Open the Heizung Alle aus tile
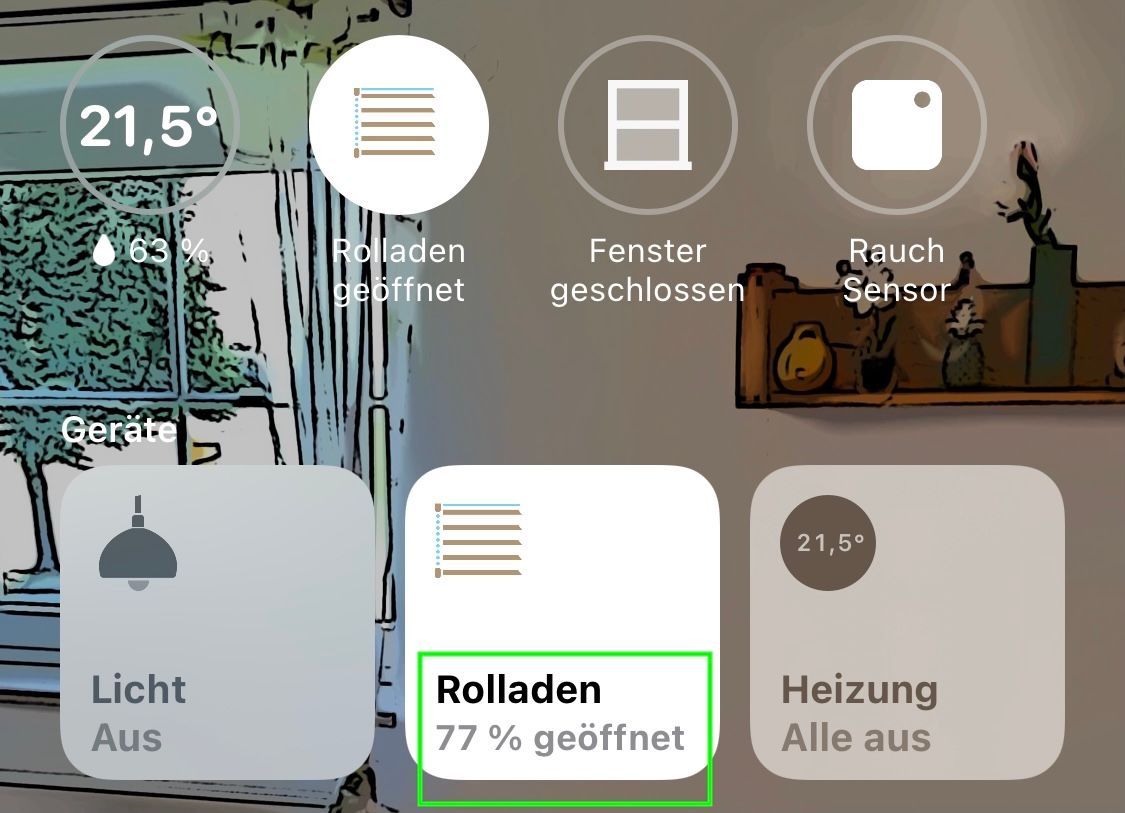 click(x=907, y=622)
